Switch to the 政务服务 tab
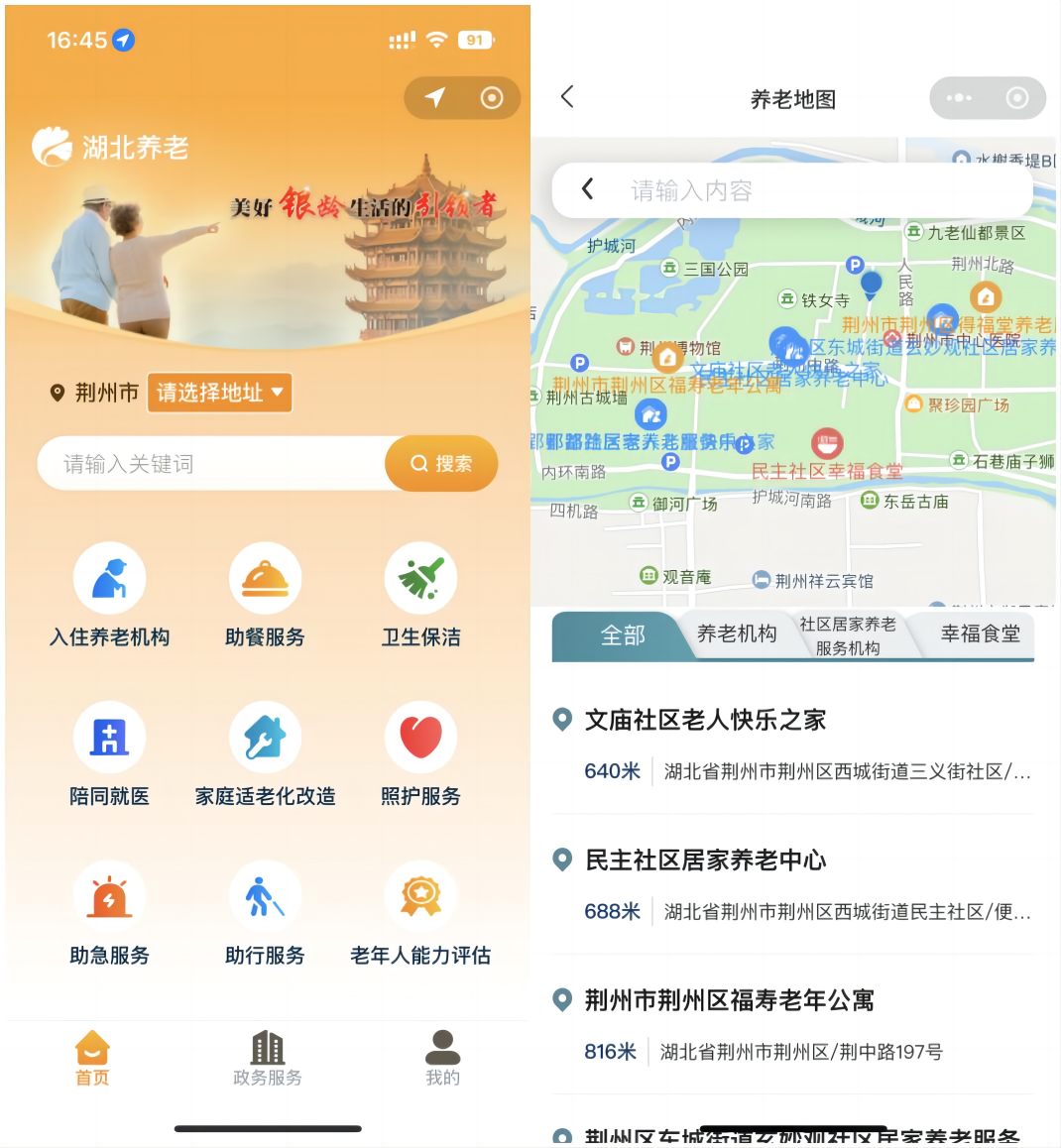The width and height of the screenshot is (1061, 1148). pos(267,1059)
